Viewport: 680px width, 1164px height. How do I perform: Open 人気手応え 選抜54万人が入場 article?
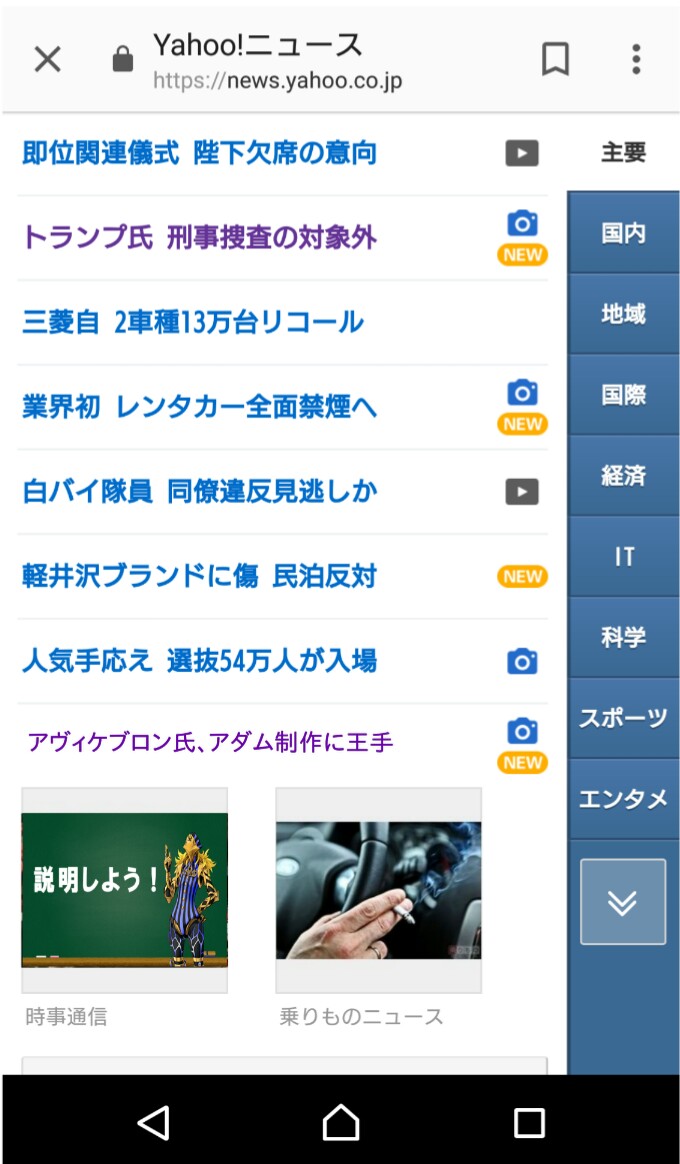(x=199, y=661)
